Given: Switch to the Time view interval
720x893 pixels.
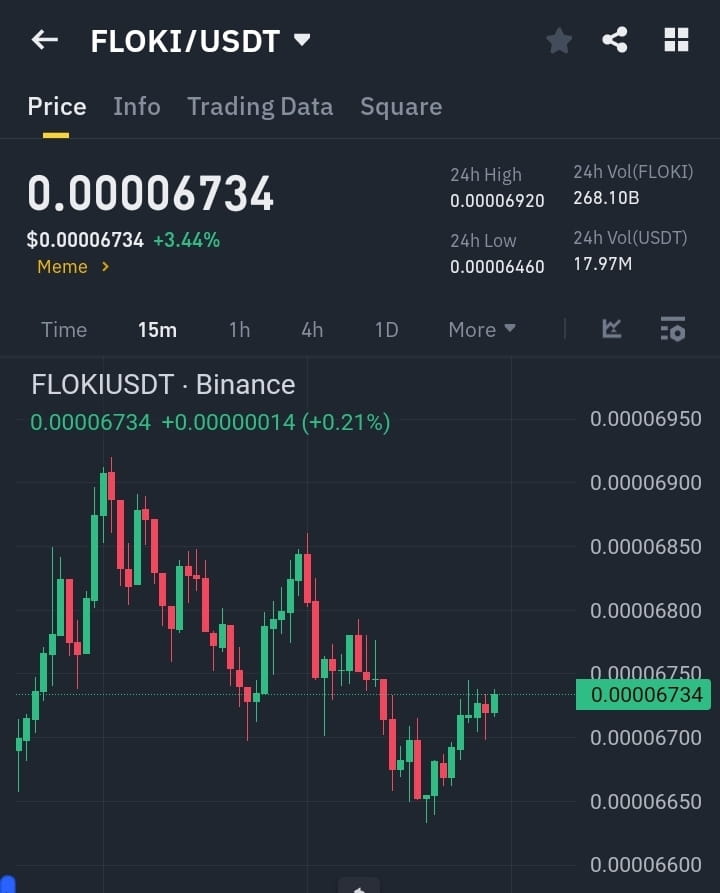Looking at the screenshot, I should (x=63, y=329).
